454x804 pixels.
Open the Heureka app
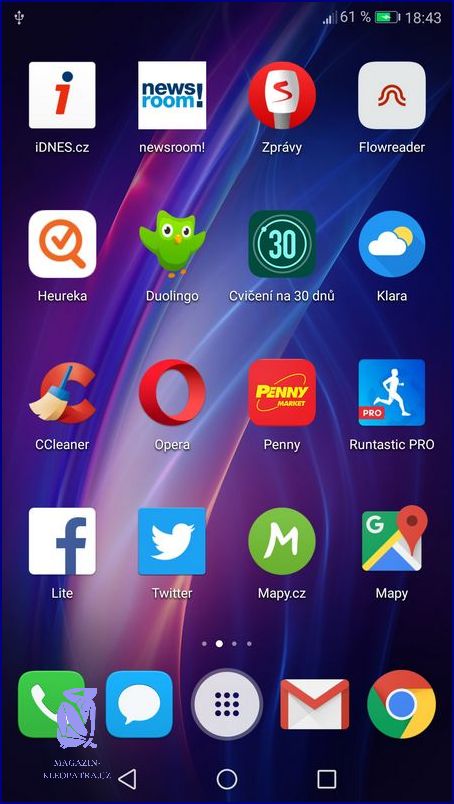[62, 244]
